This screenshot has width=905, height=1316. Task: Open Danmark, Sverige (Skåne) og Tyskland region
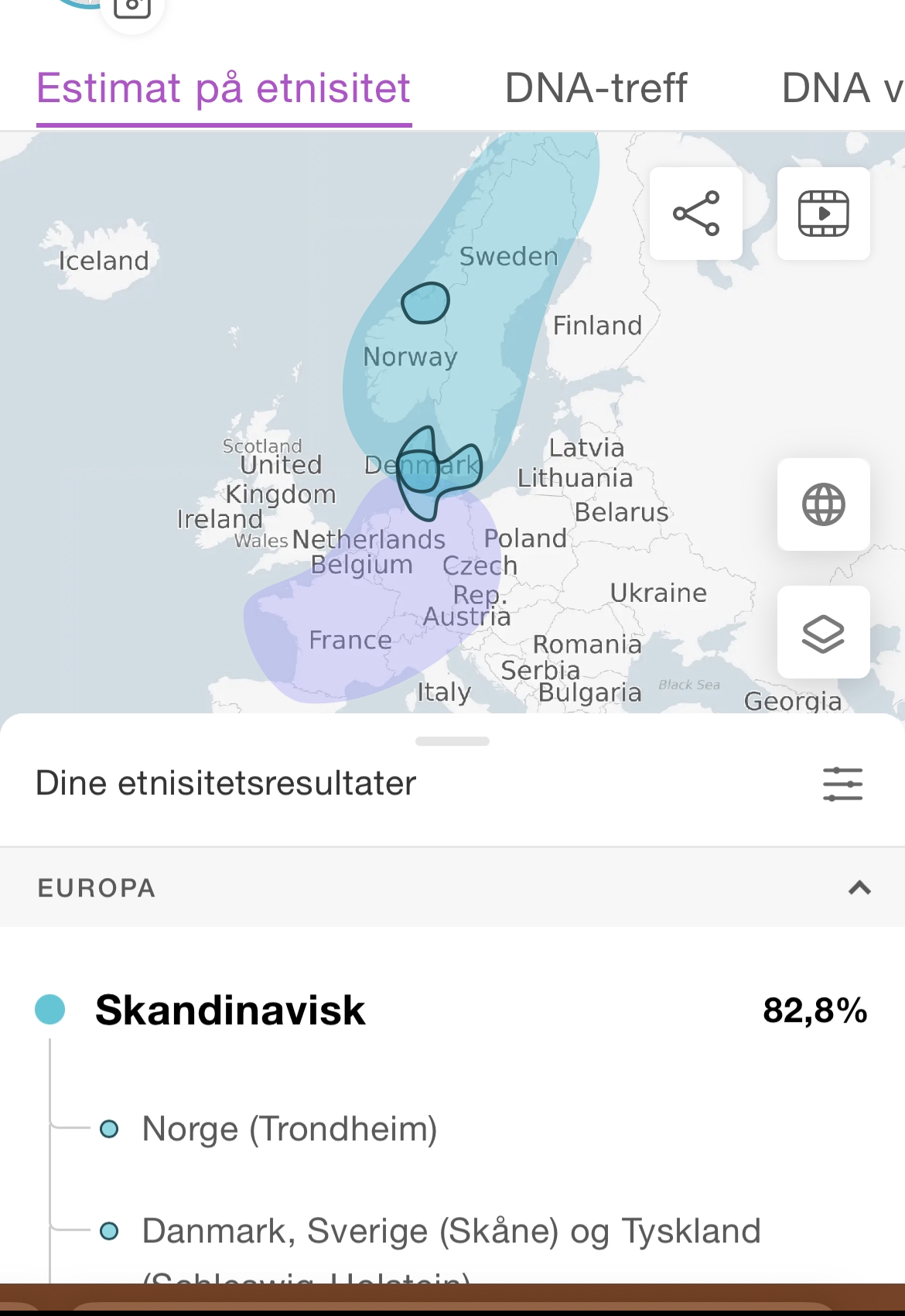[451, 1231]
